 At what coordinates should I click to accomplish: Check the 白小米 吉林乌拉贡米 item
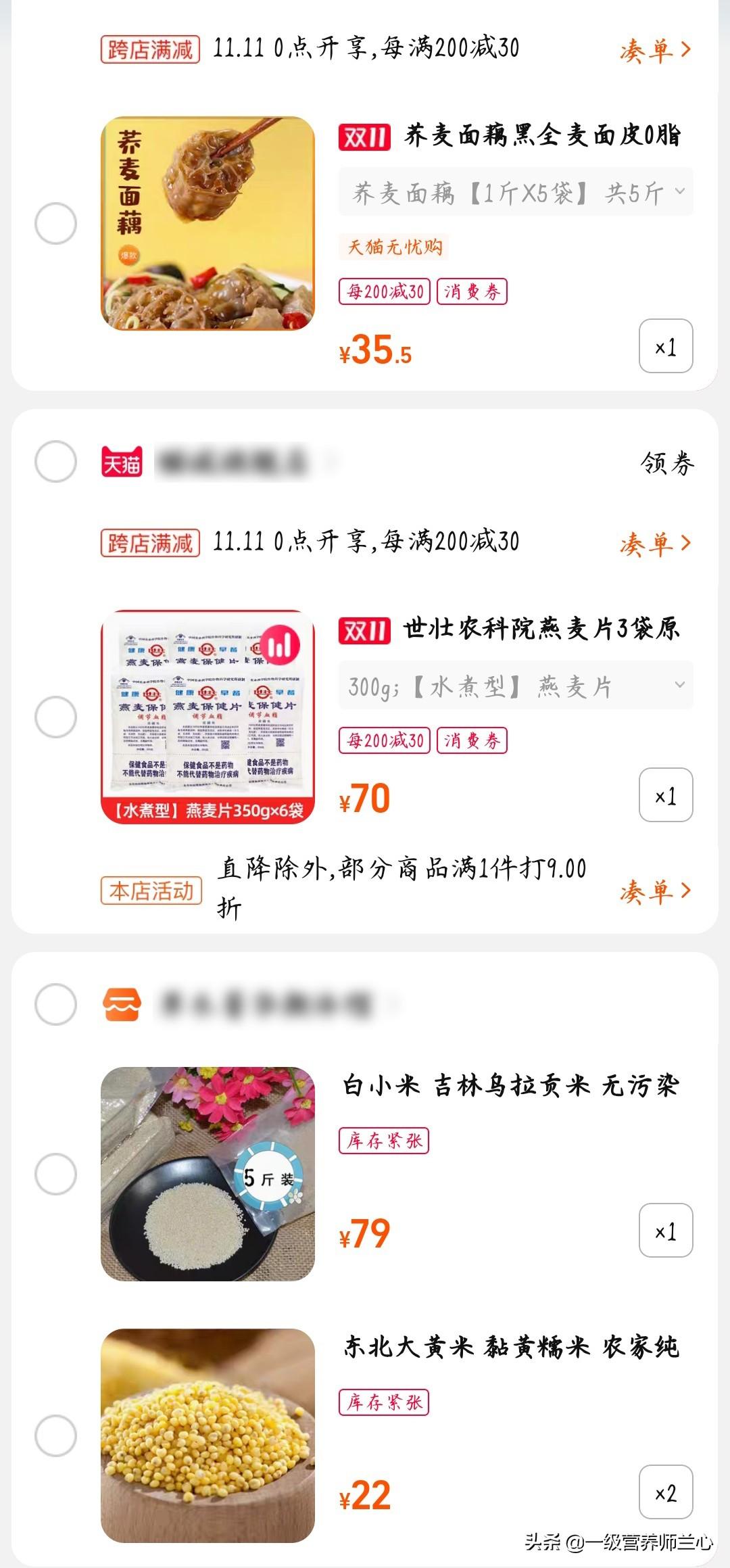(x=55, y=1174)
